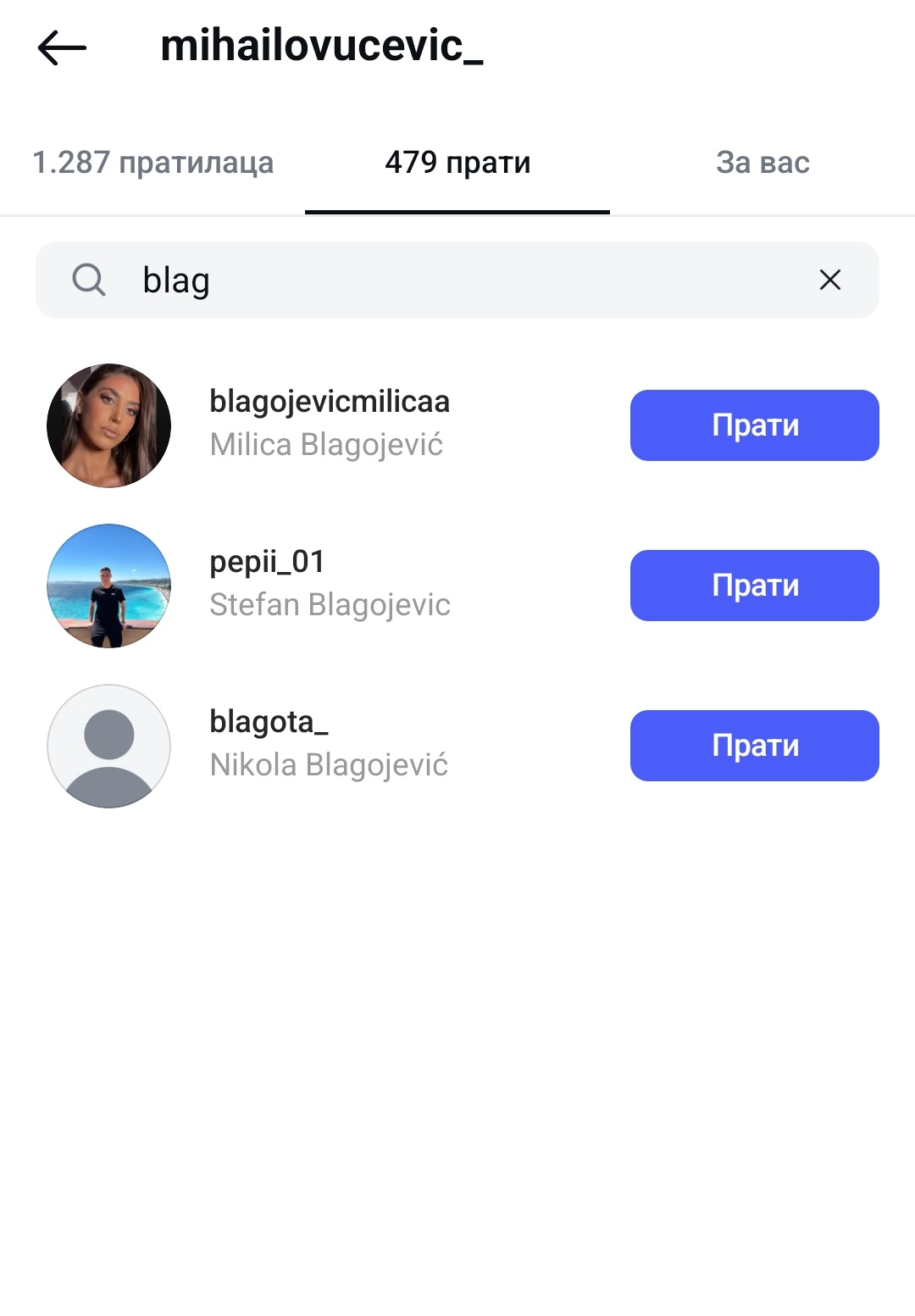Open the pepii_01 profile row
Viewport: 915px width, 1316px height.
(x=329, y=584)
